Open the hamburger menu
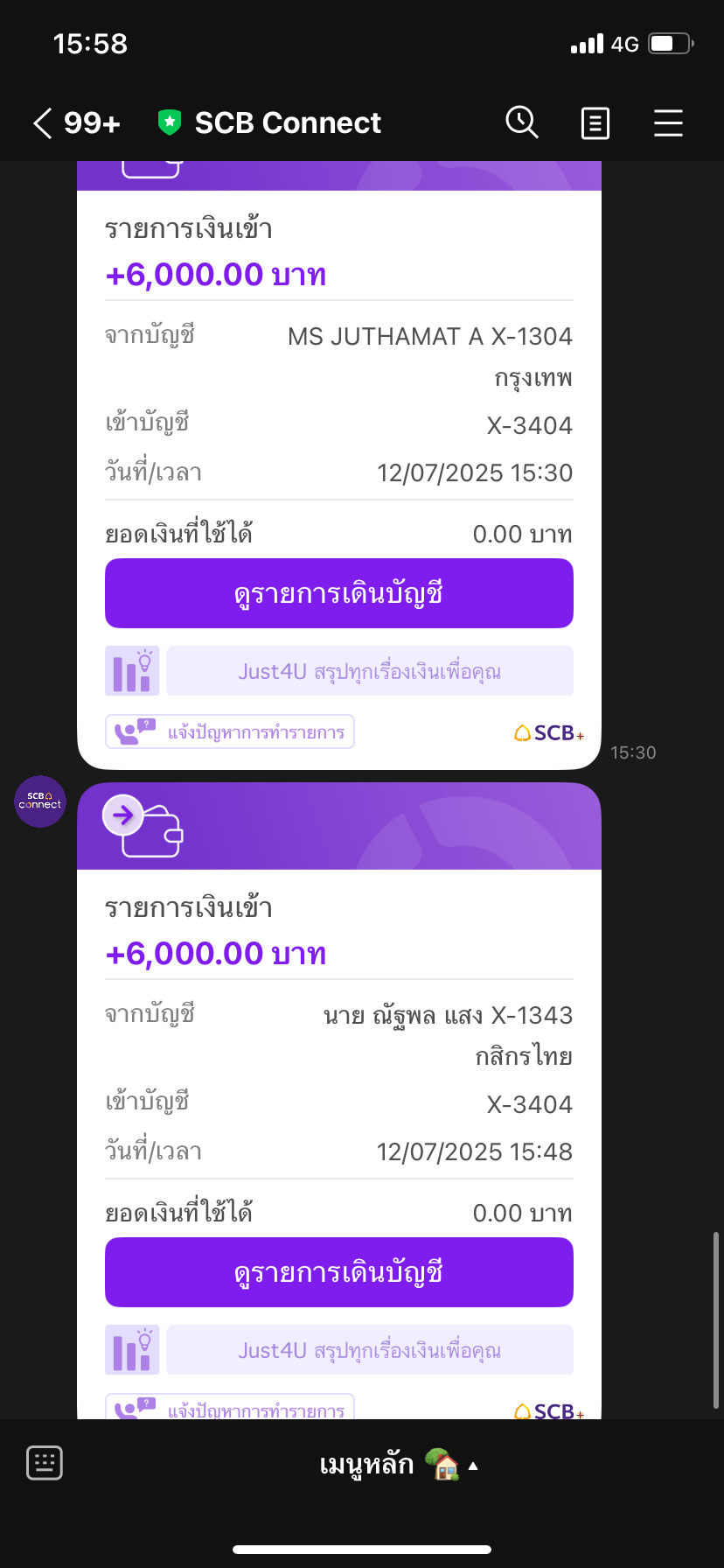The image size is (724, 1568). pyautogui.click(x=668, y=123)
